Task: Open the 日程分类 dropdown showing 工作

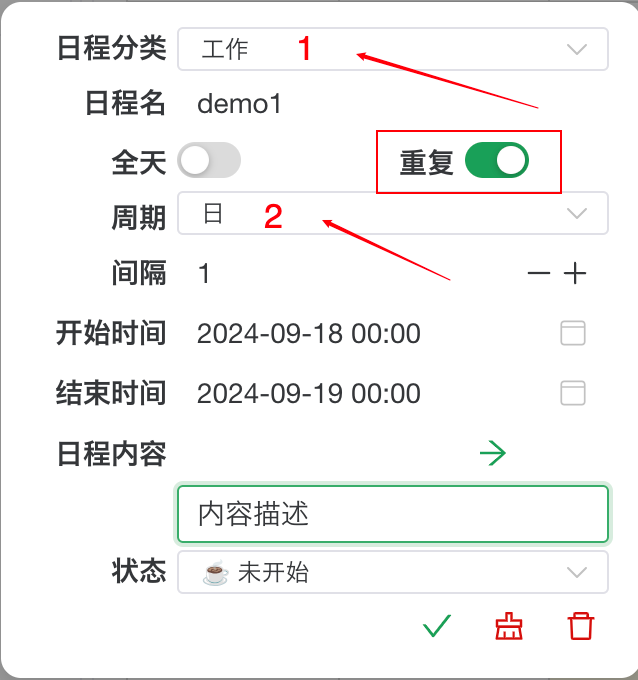Action: (392, 49)
